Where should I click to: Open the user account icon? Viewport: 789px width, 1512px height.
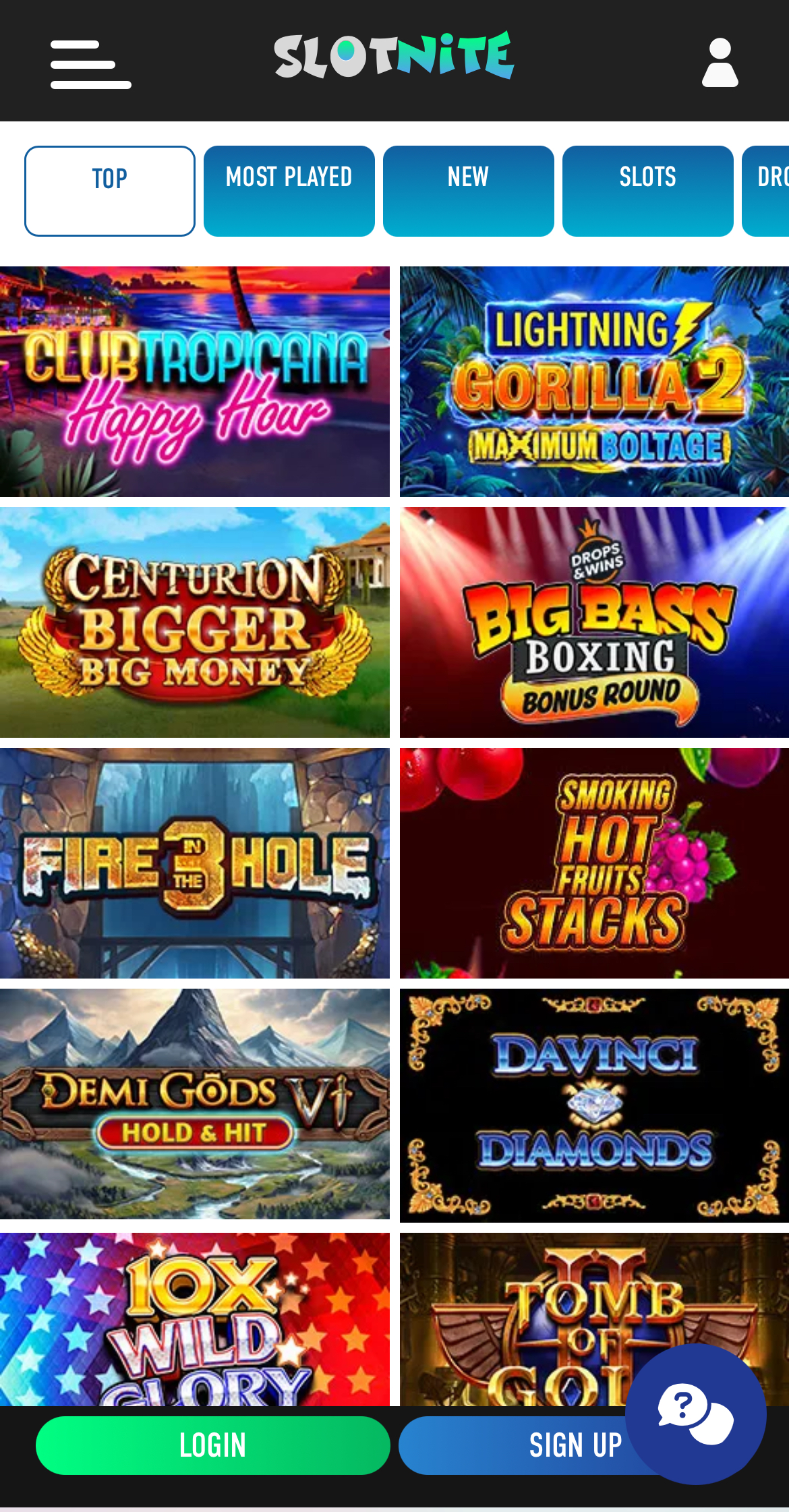click(720, 63)
